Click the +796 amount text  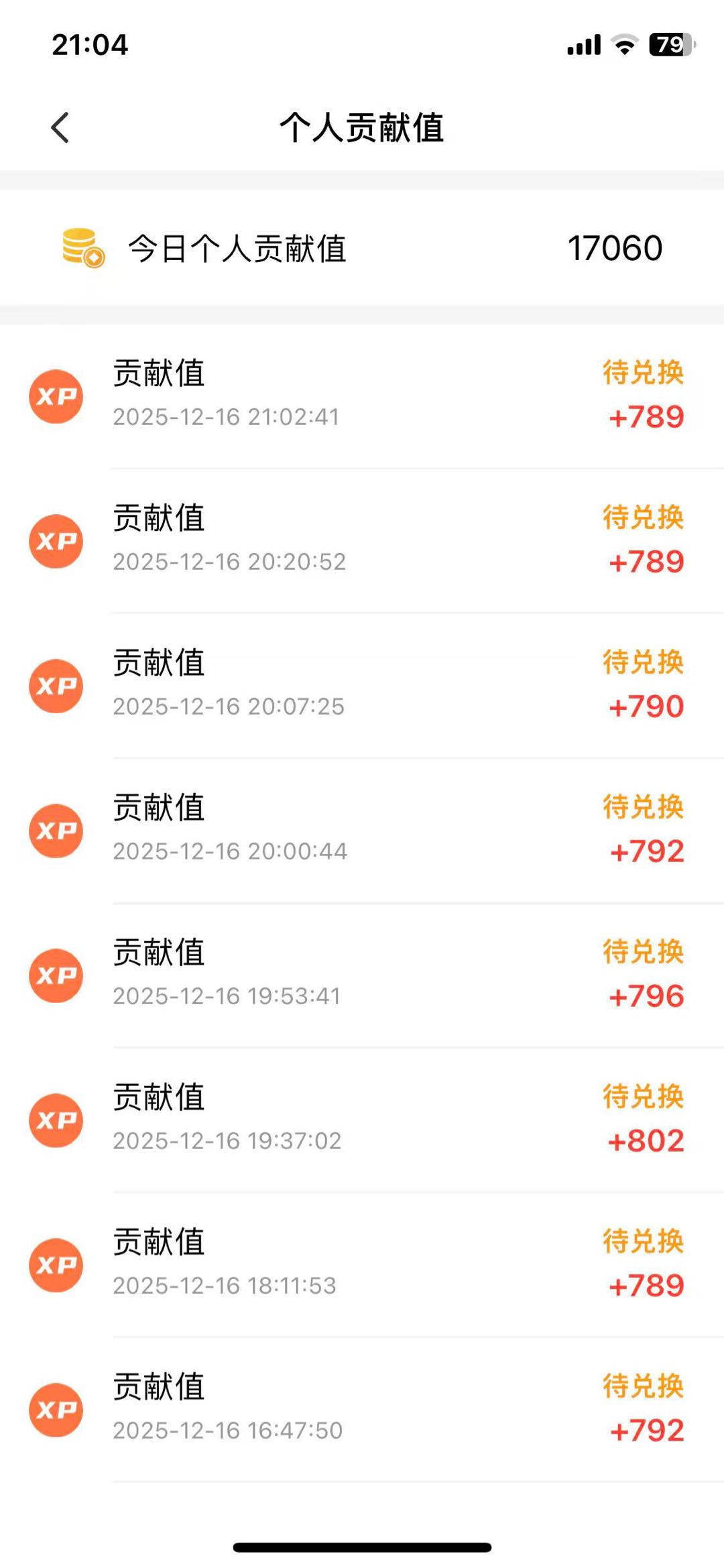click(x=646, y=997)
